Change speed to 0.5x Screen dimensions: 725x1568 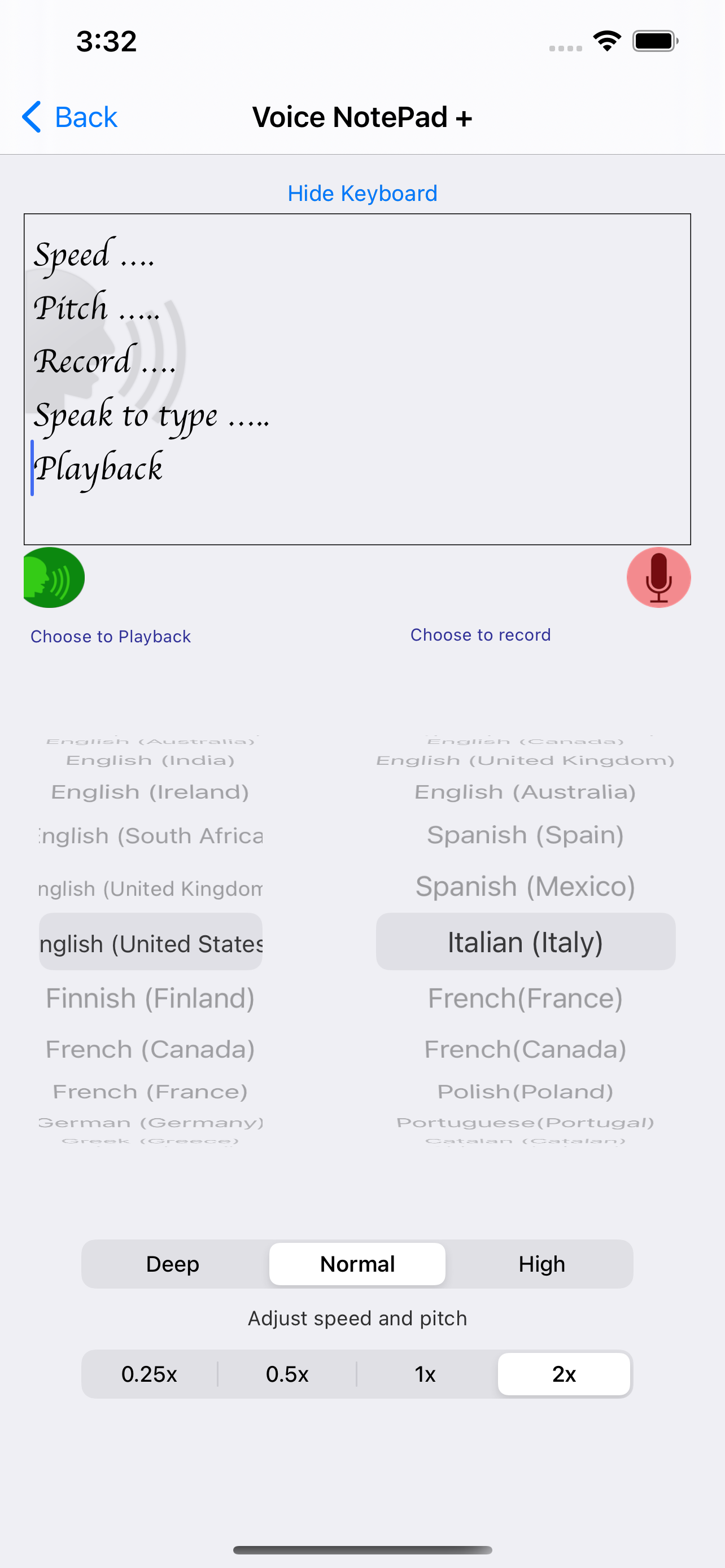point(287,1374)
